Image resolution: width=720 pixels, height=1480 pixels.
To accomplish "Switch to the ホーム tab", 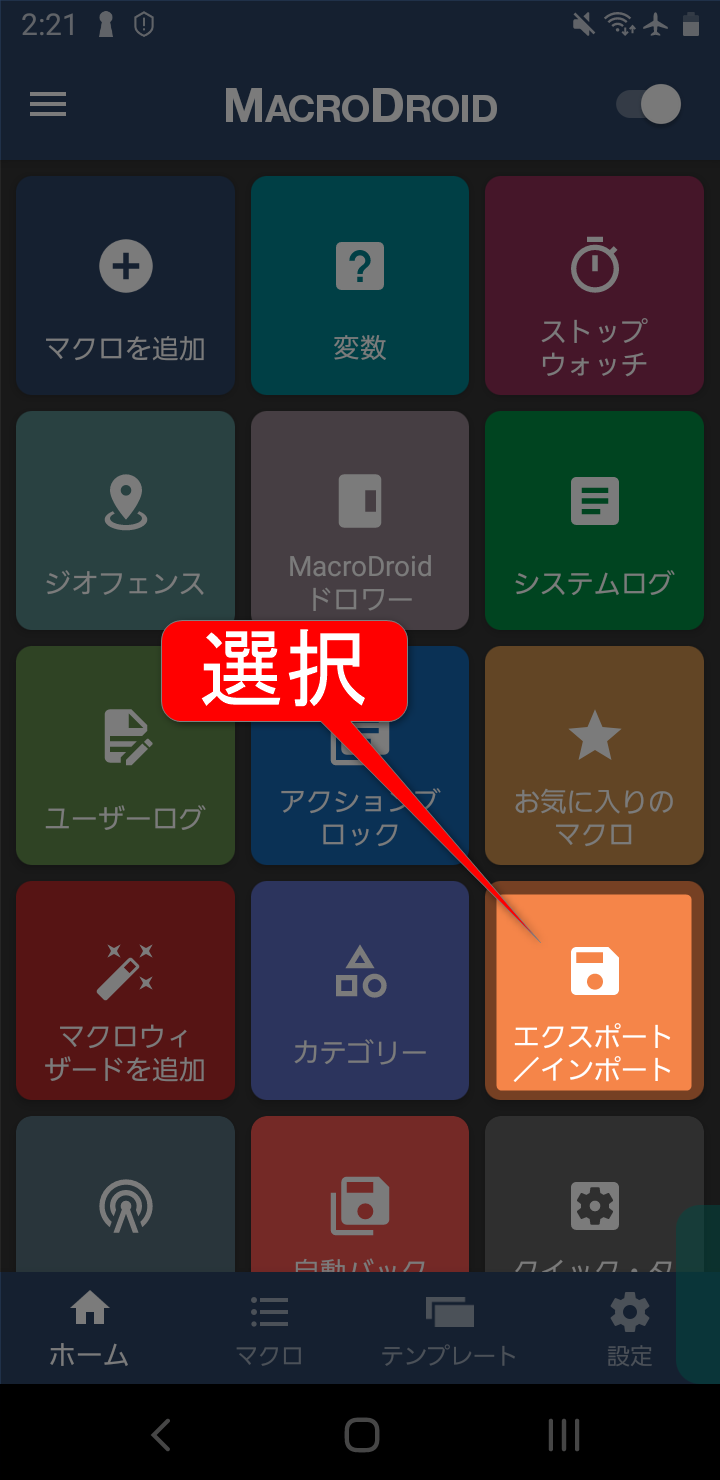I will 90,1328.
